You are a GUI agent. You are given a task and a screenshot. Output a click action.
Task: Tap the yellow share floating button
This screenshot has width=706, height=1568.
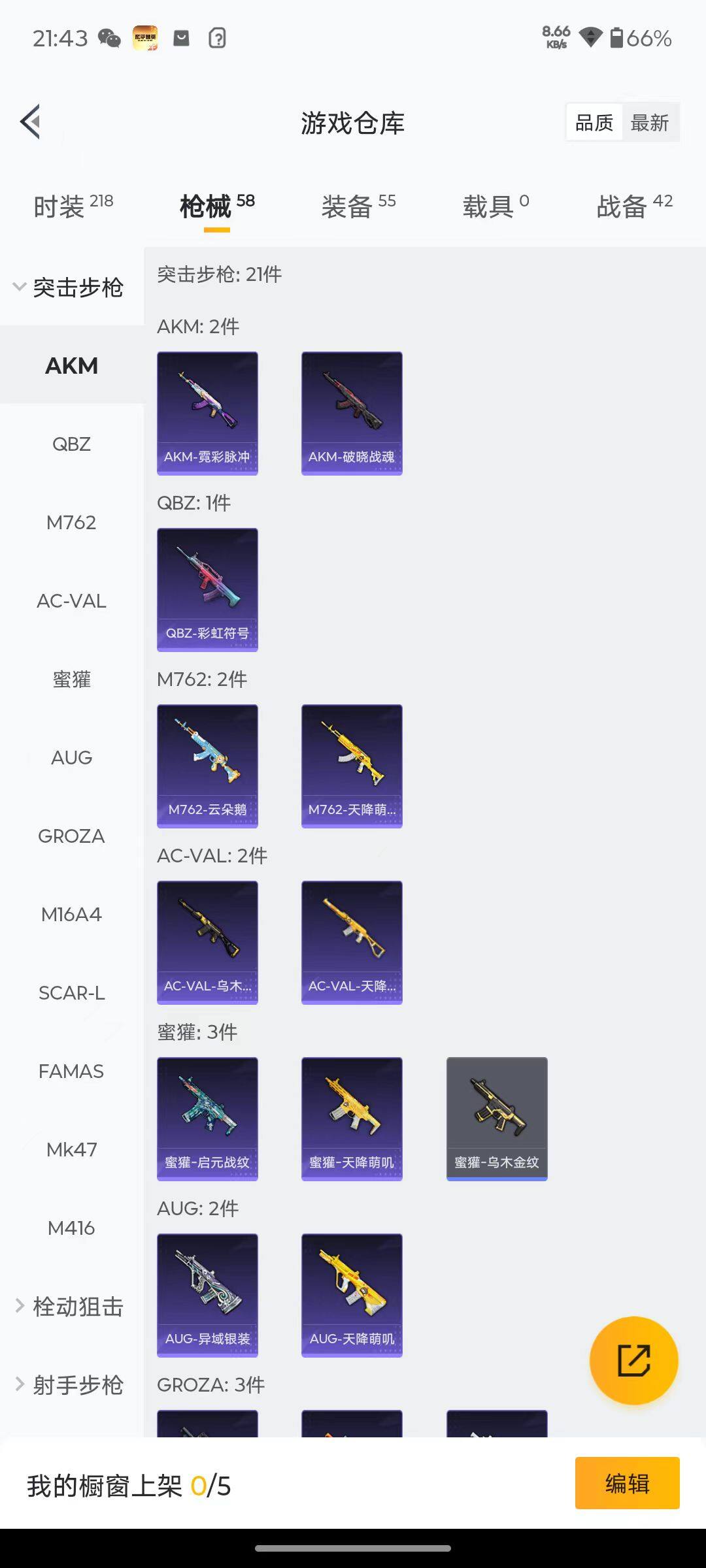633,1360
